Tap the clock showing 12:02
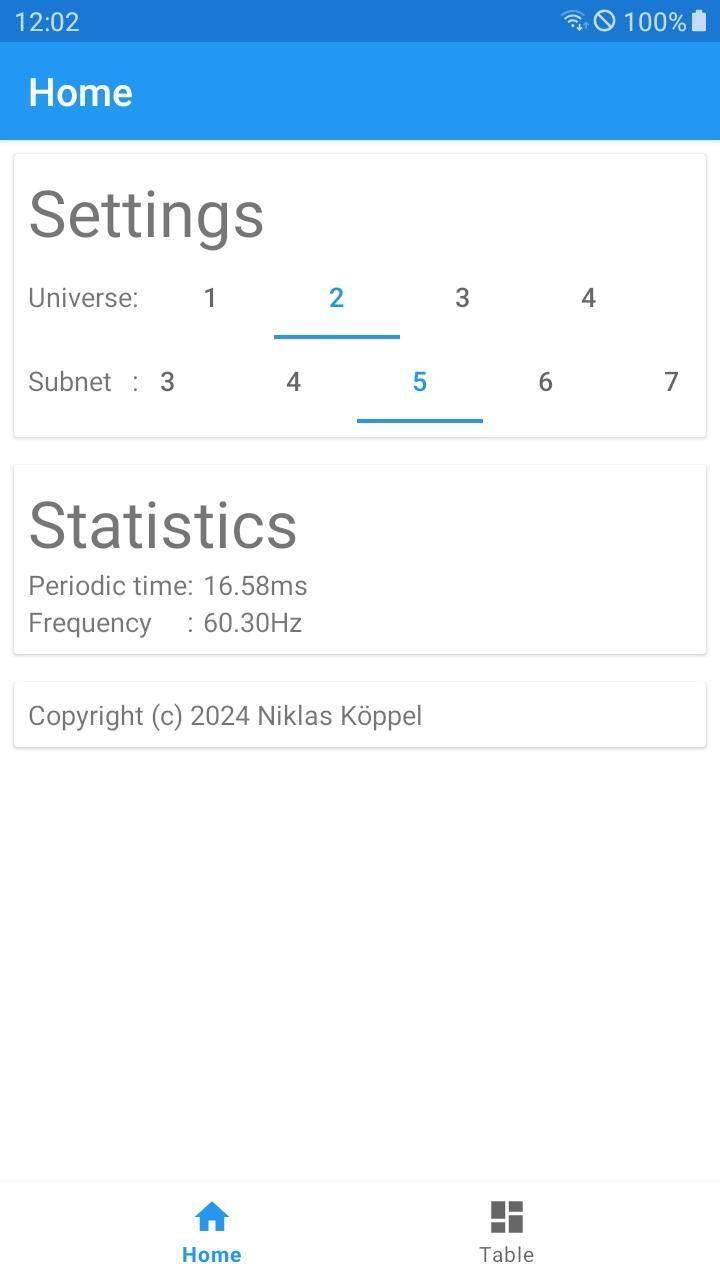The image size is (720, 1280). (x=46, y=20)
